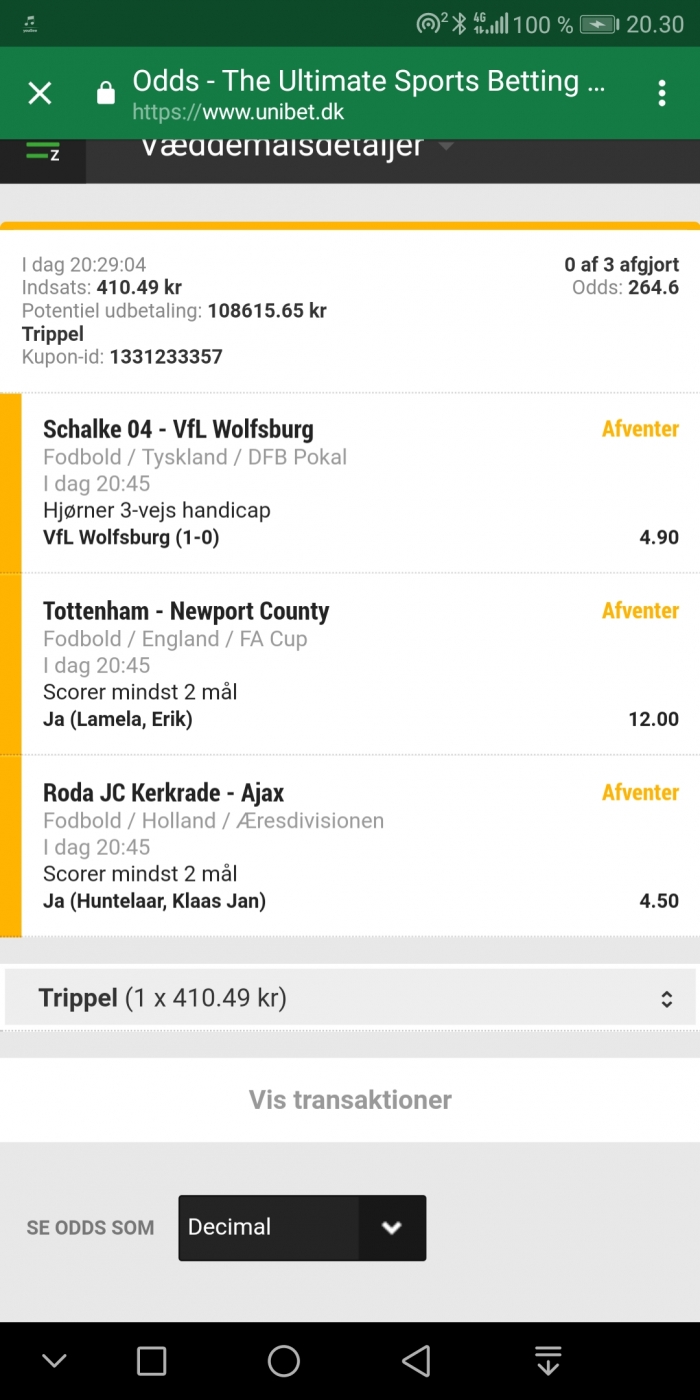
Task: Open the Decimal odds format dropdown
Action: [x=302, y=1227]
